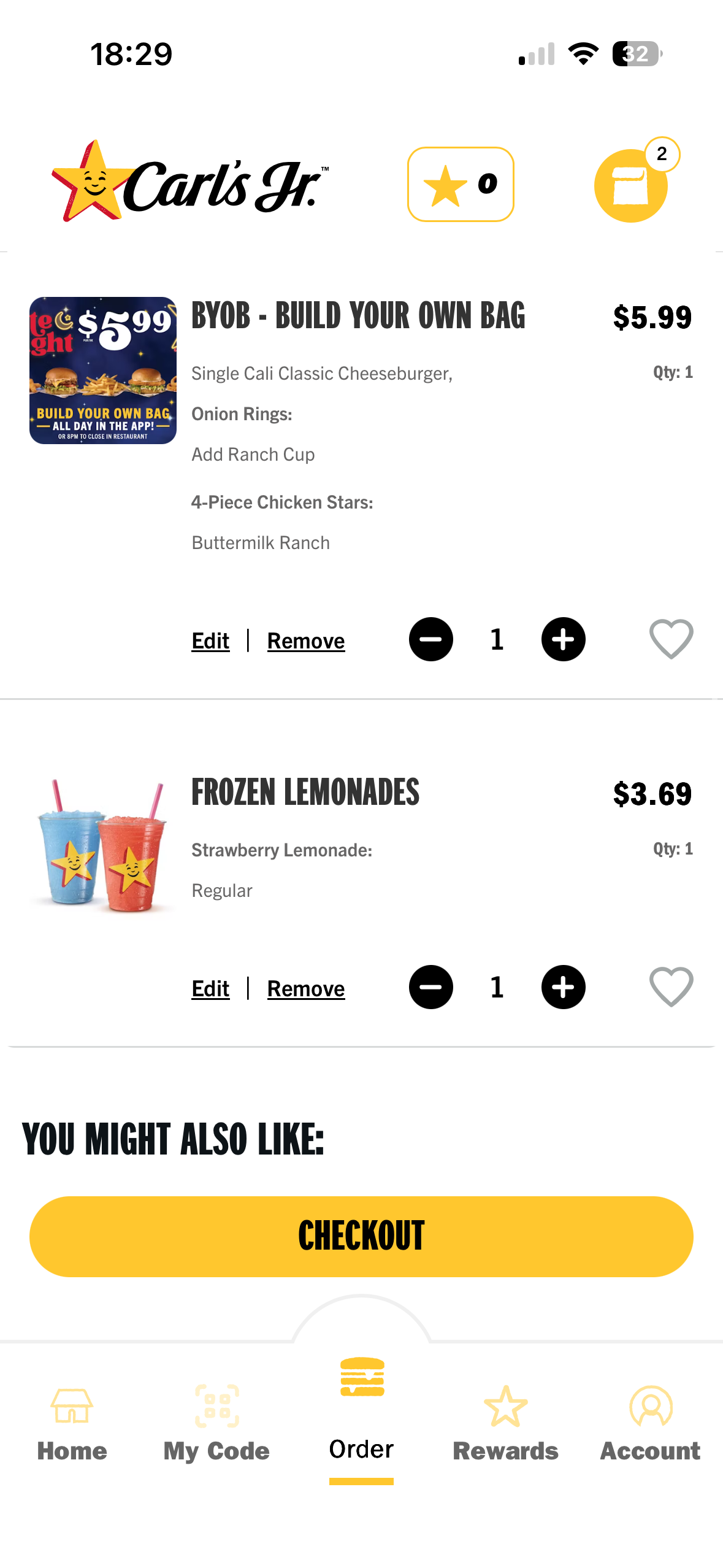Favorite the Frozen Lemonades item

671,987
